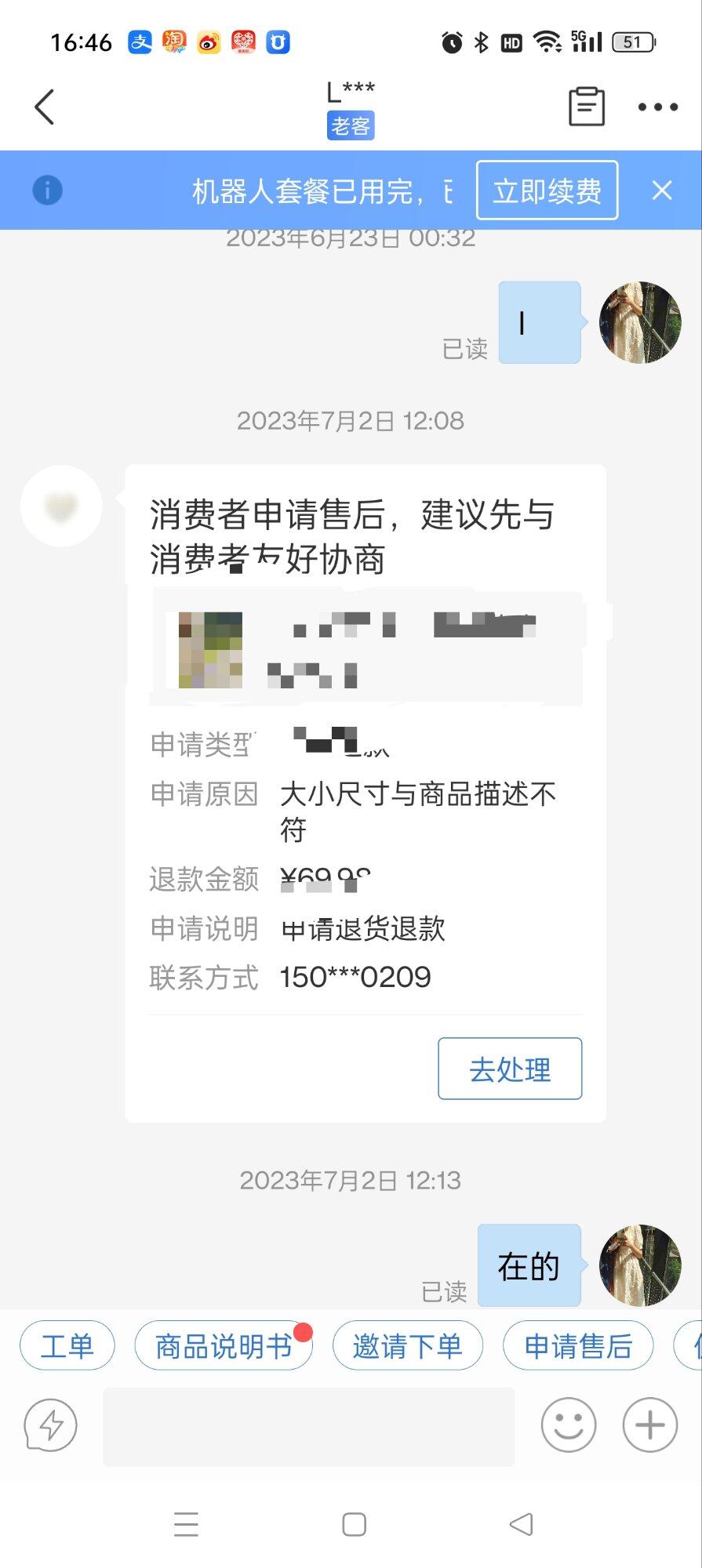
Task: Tap 邀请下单 to invite customer to order
Action: (x=407, y=1346)
